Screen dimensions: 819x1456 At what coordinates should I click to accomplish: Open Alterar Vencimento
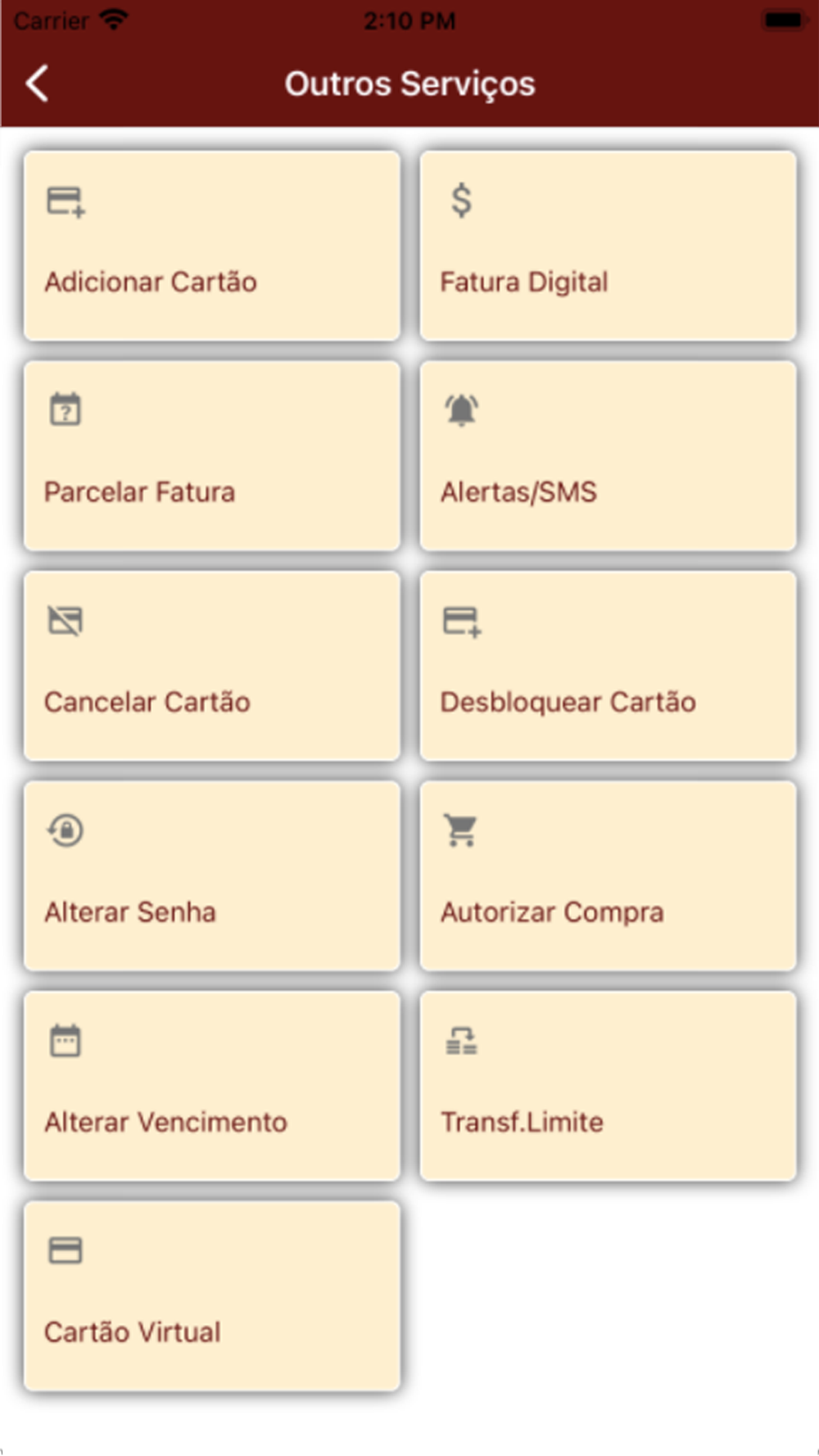click(212, 1086)
